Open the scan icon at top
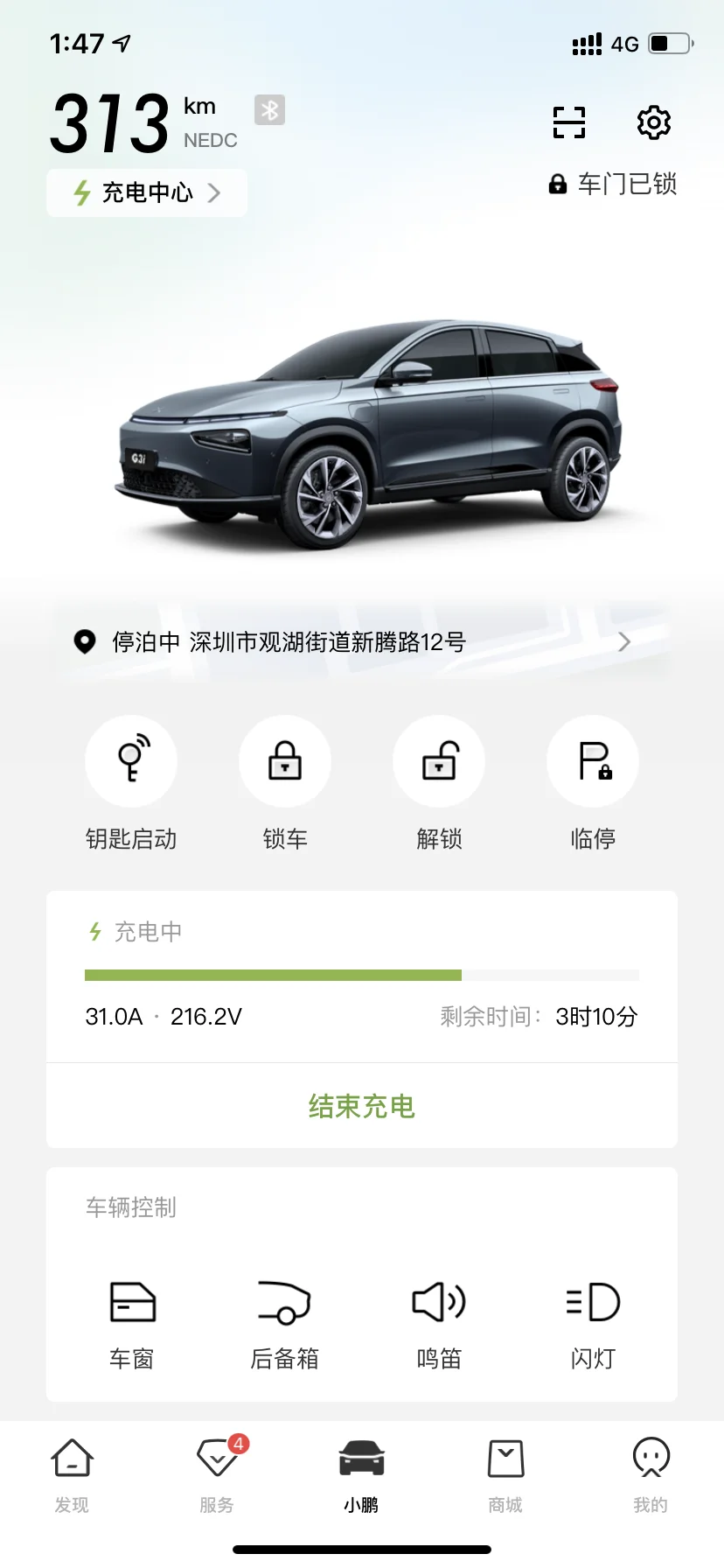 coord(569,122)
